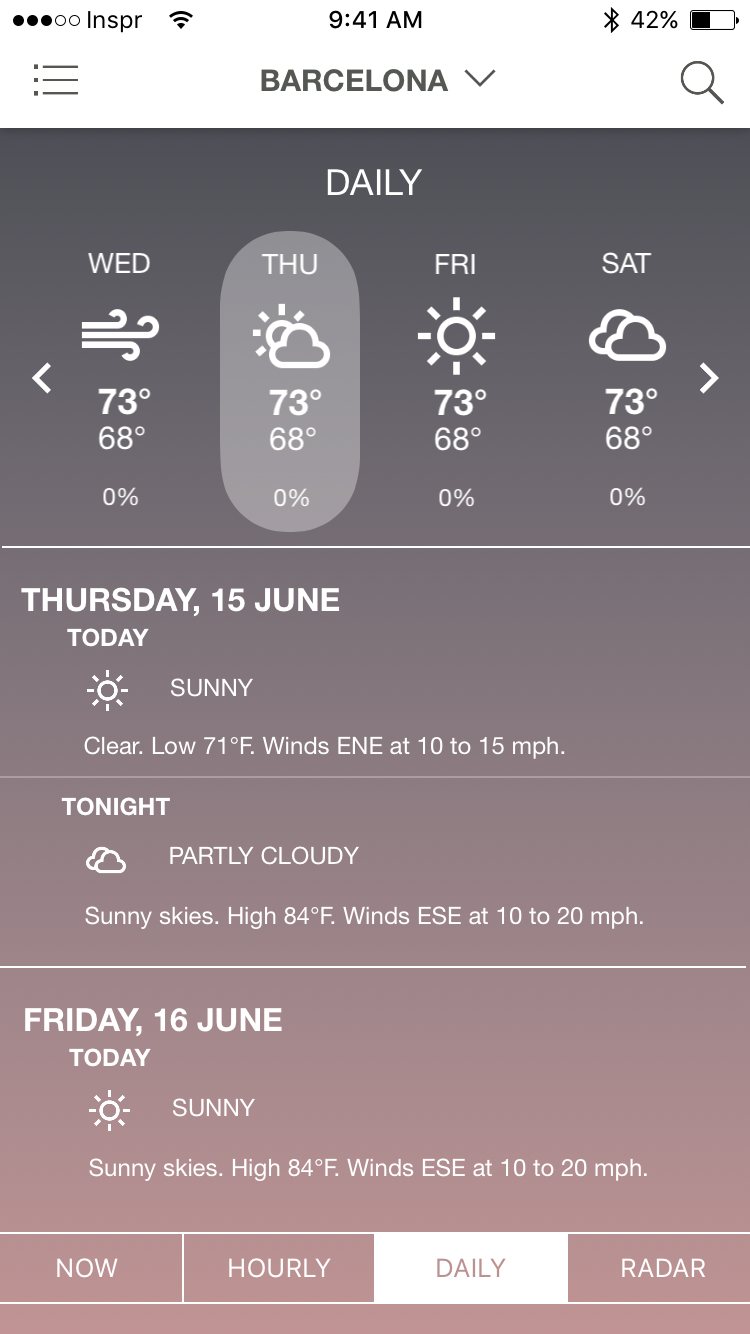Select the FRI forecast column
This screenshot has height=1334, width=750.
pos(456,380)
